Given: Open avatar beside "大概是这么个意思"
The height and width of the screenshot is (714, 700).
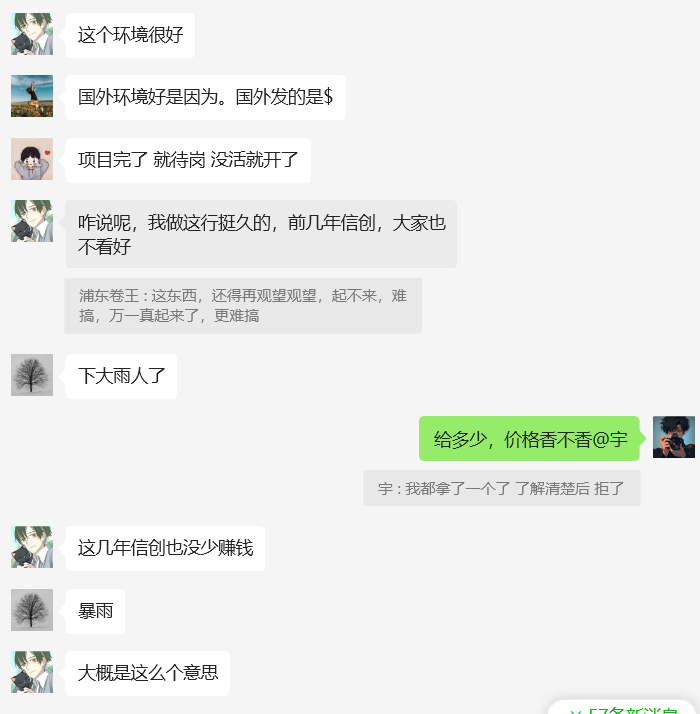Looking at the screenshot, I should pos(31,672).
